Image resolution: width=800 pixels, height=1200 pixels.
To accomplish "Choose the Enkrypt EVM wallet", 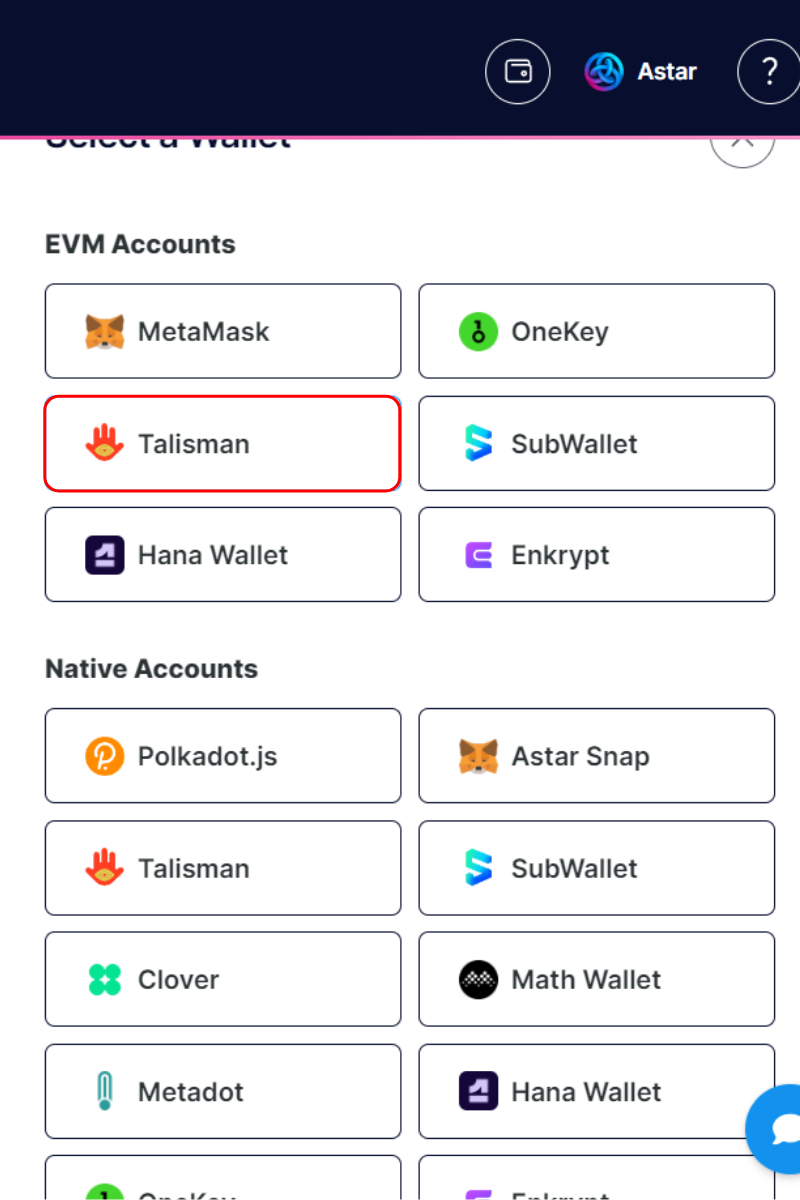I will coord(596,555).
